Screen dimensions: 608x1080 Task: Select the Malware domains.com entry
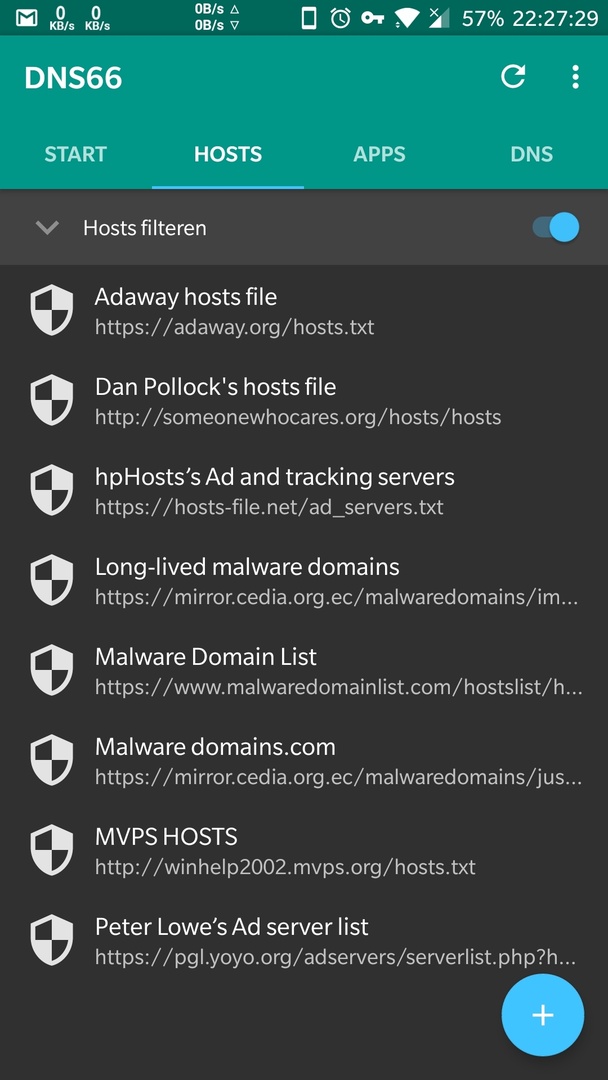click(x=304, y=762)
